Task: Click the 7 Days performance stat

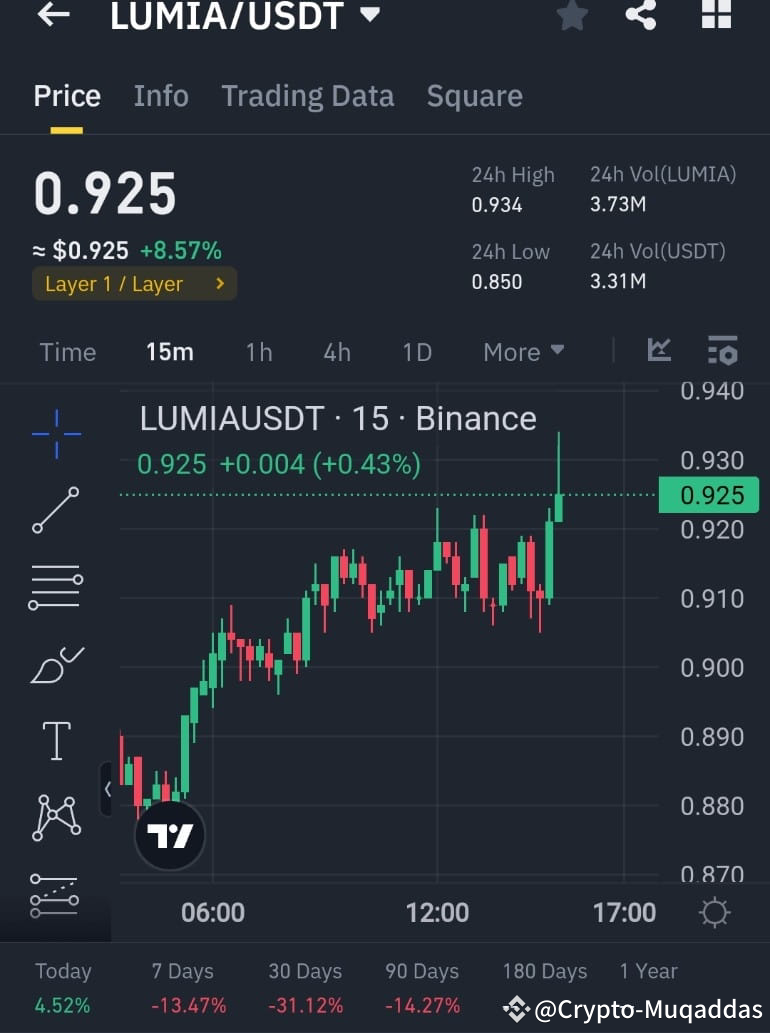Action: 184,985
